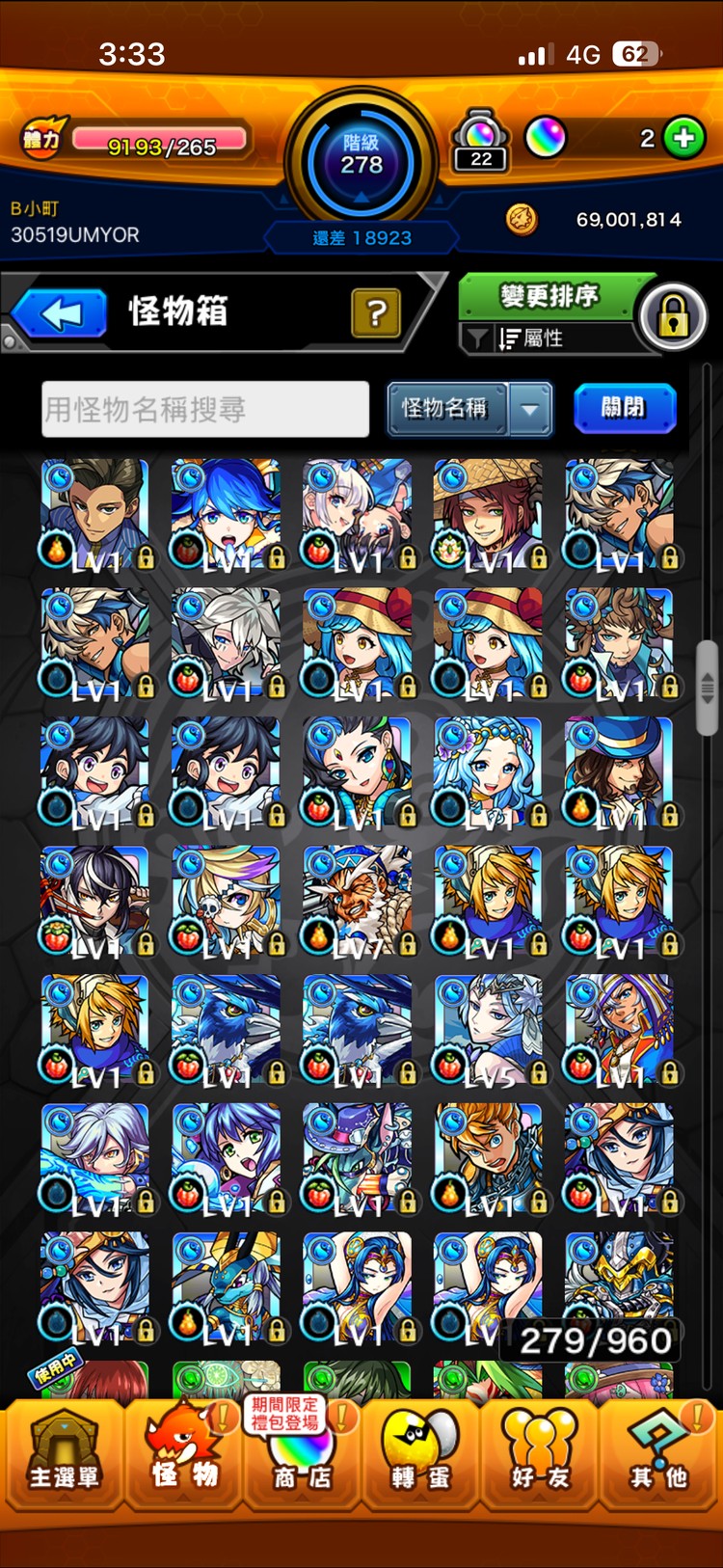Image resolution: width=723 pixels, height=1568 pixels.
Task: Add orbs with the green plus button
Action: (x=683, y=139)
